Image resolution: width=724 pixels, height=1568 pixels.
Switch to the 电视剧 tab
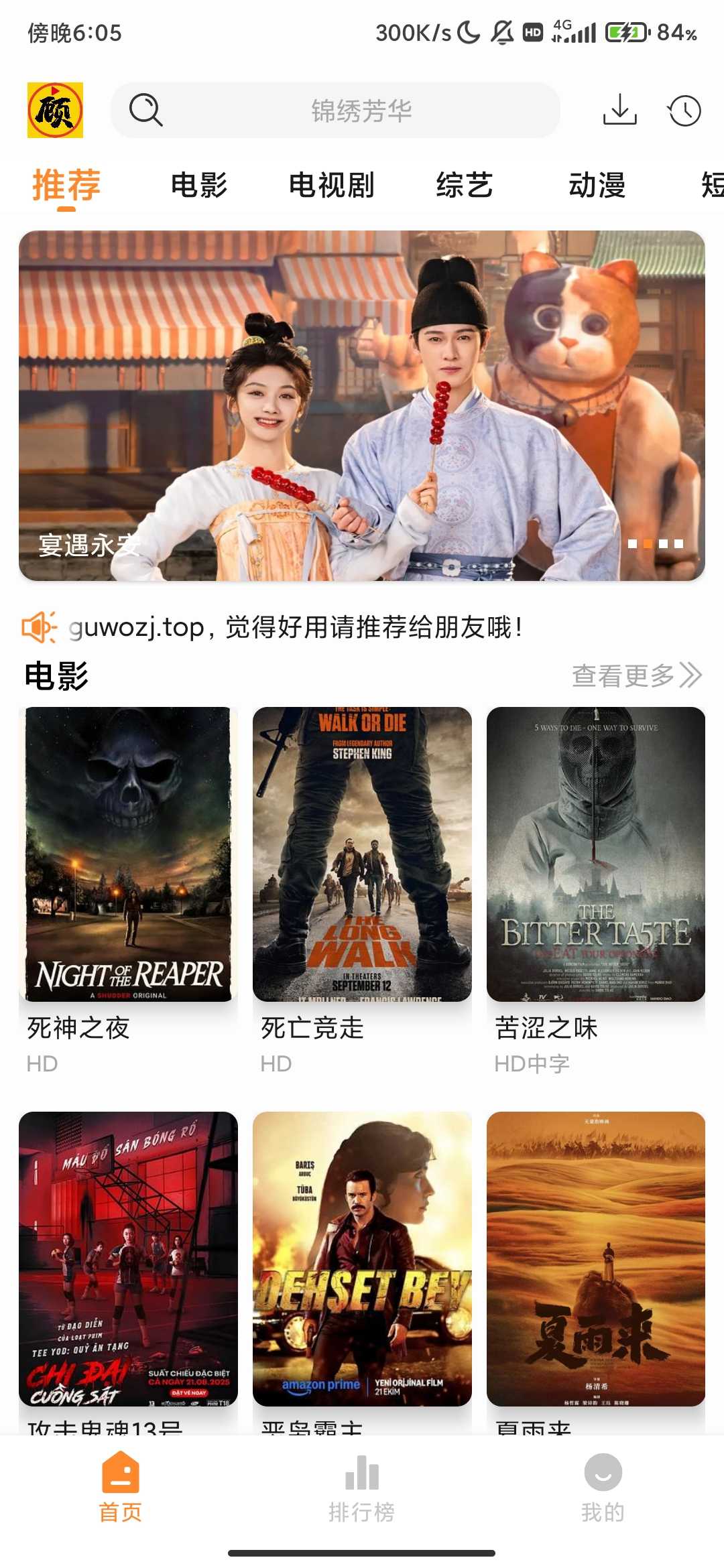pyautogui.click(x=331, y=185)
